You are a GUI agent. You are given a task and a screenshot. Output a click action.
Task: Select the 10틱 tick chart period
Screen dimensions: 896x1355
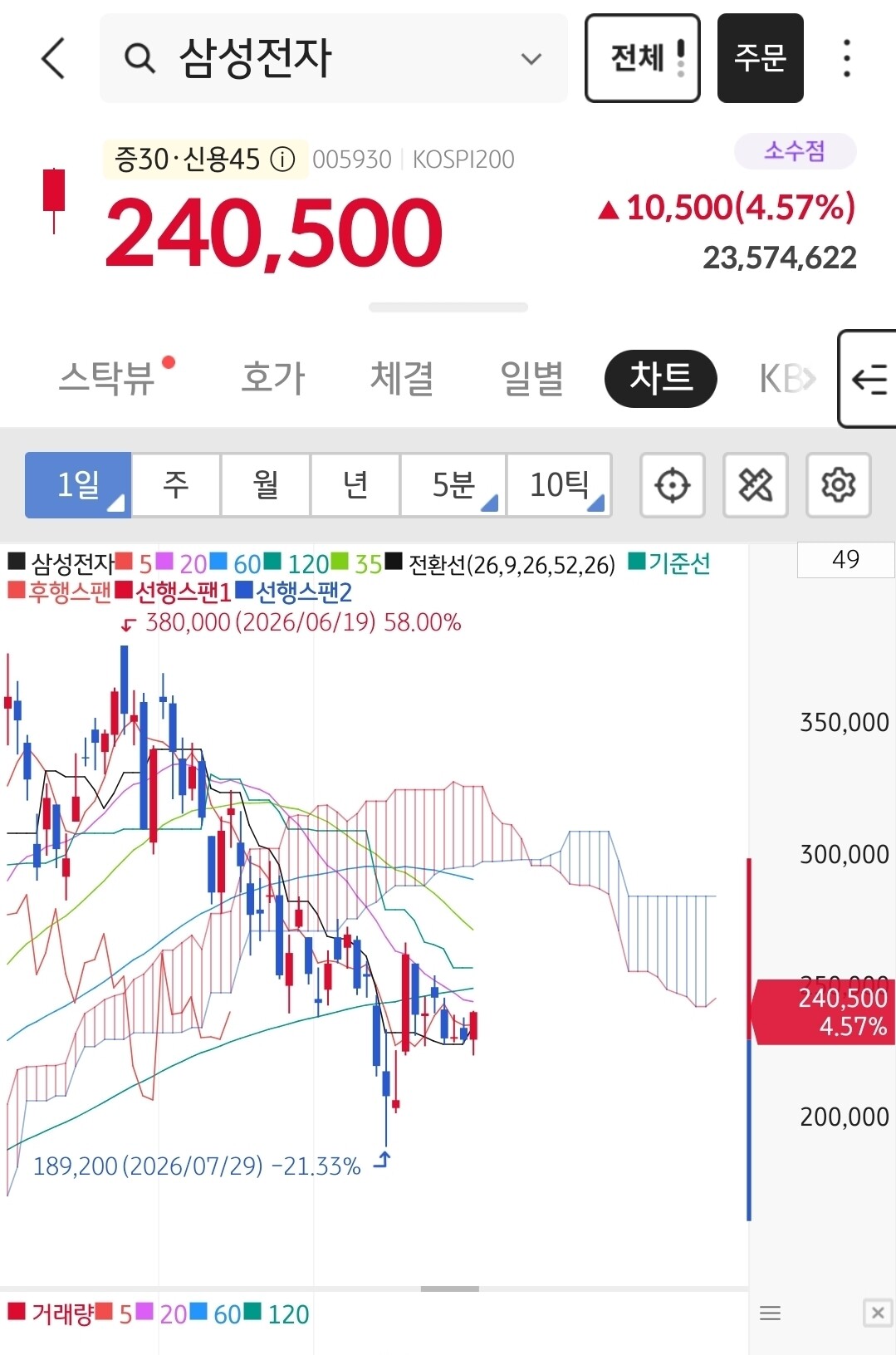[x=559, y=484]
